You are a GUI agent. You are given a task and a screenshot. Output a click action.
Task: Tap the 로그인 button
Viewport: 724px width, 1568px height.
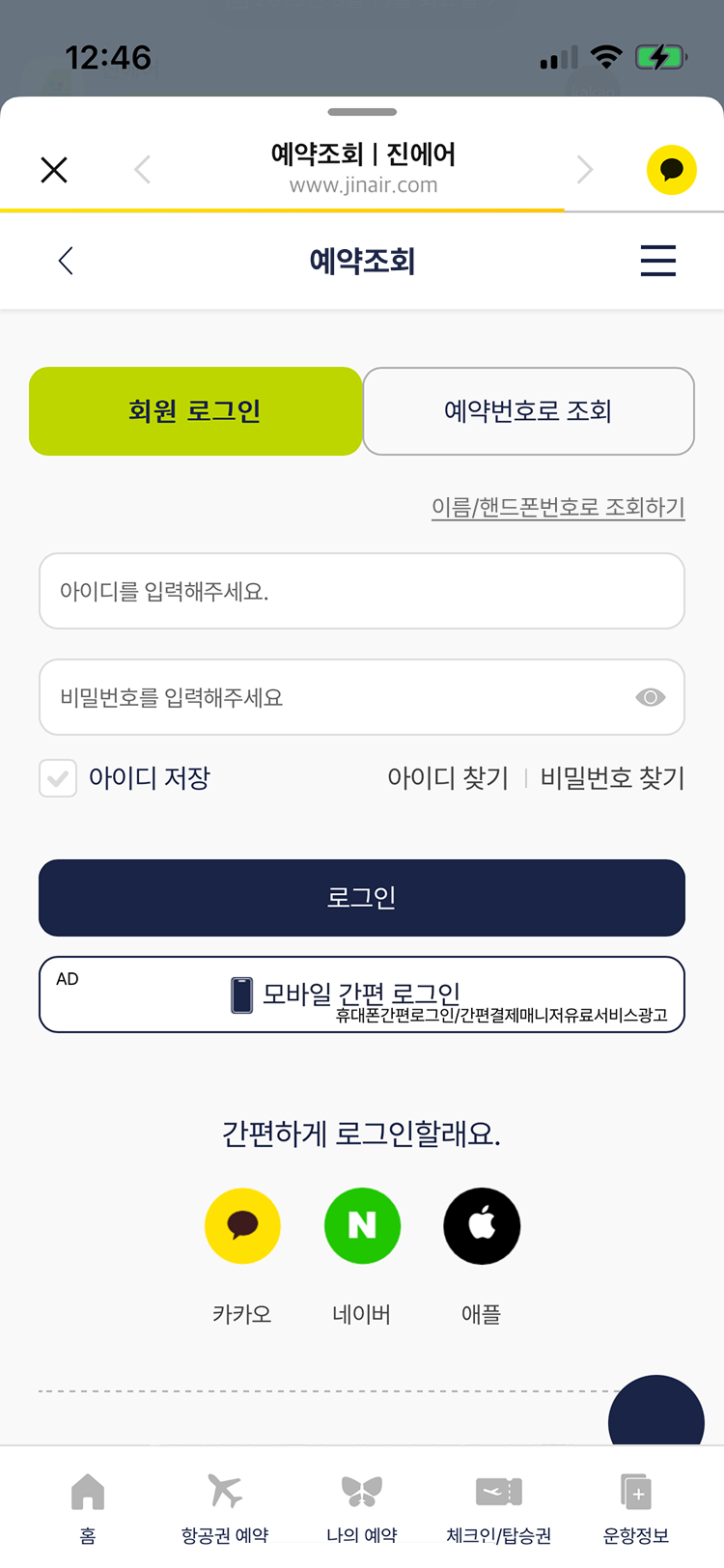[x=362, y=898]
